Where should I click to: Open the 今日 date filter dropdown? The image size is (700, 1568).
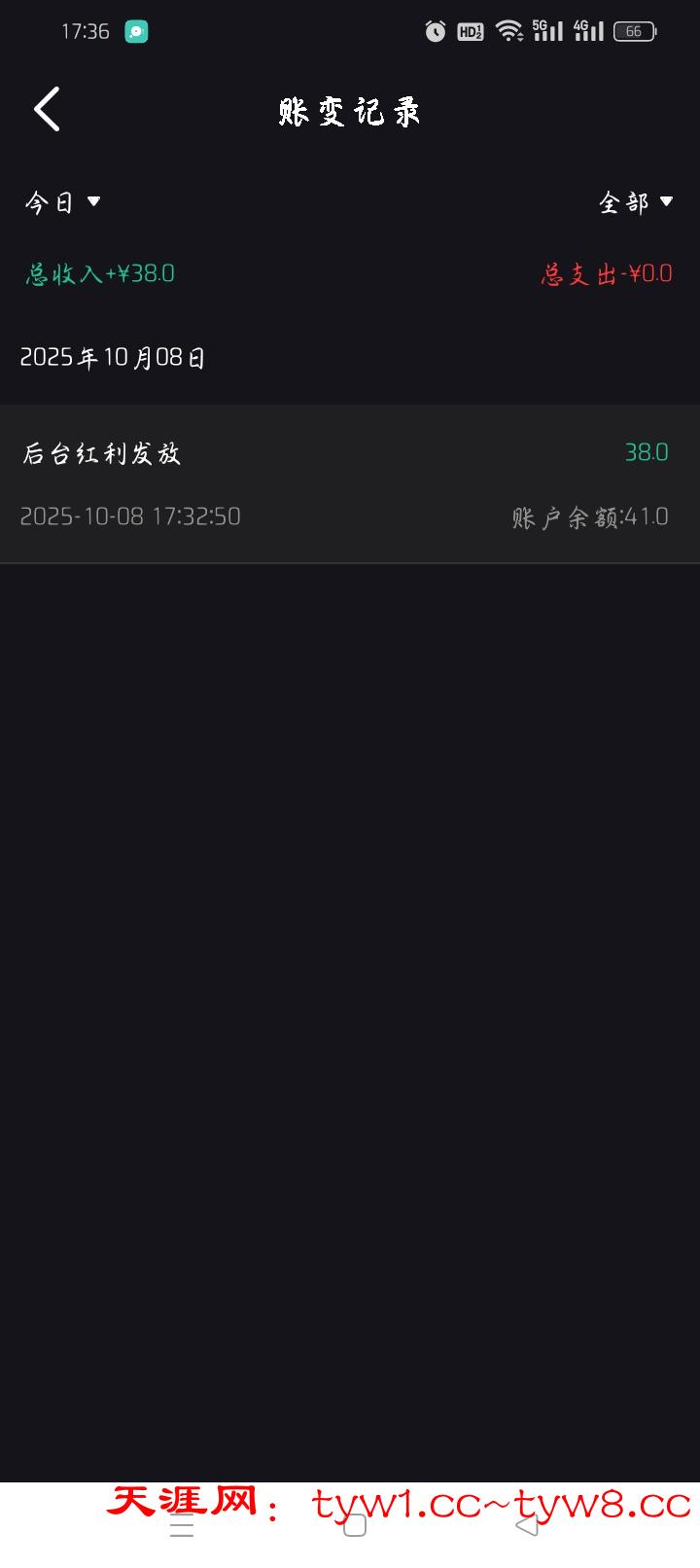63,202
